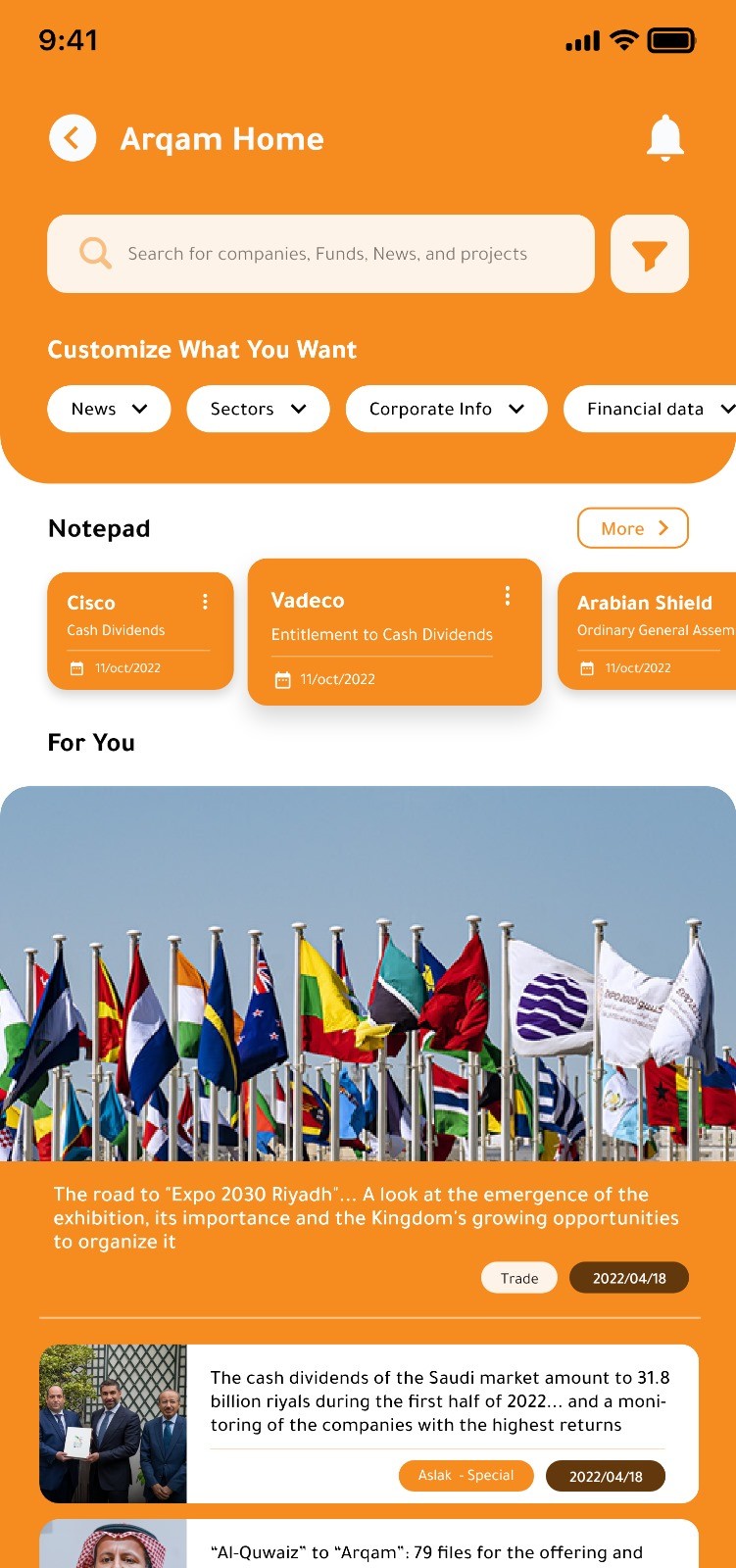The width and height of the screenshot is (736, 1568).
Task: Open the Al-Quwaiz to Arqam article
Action: tap(368, 1543)
